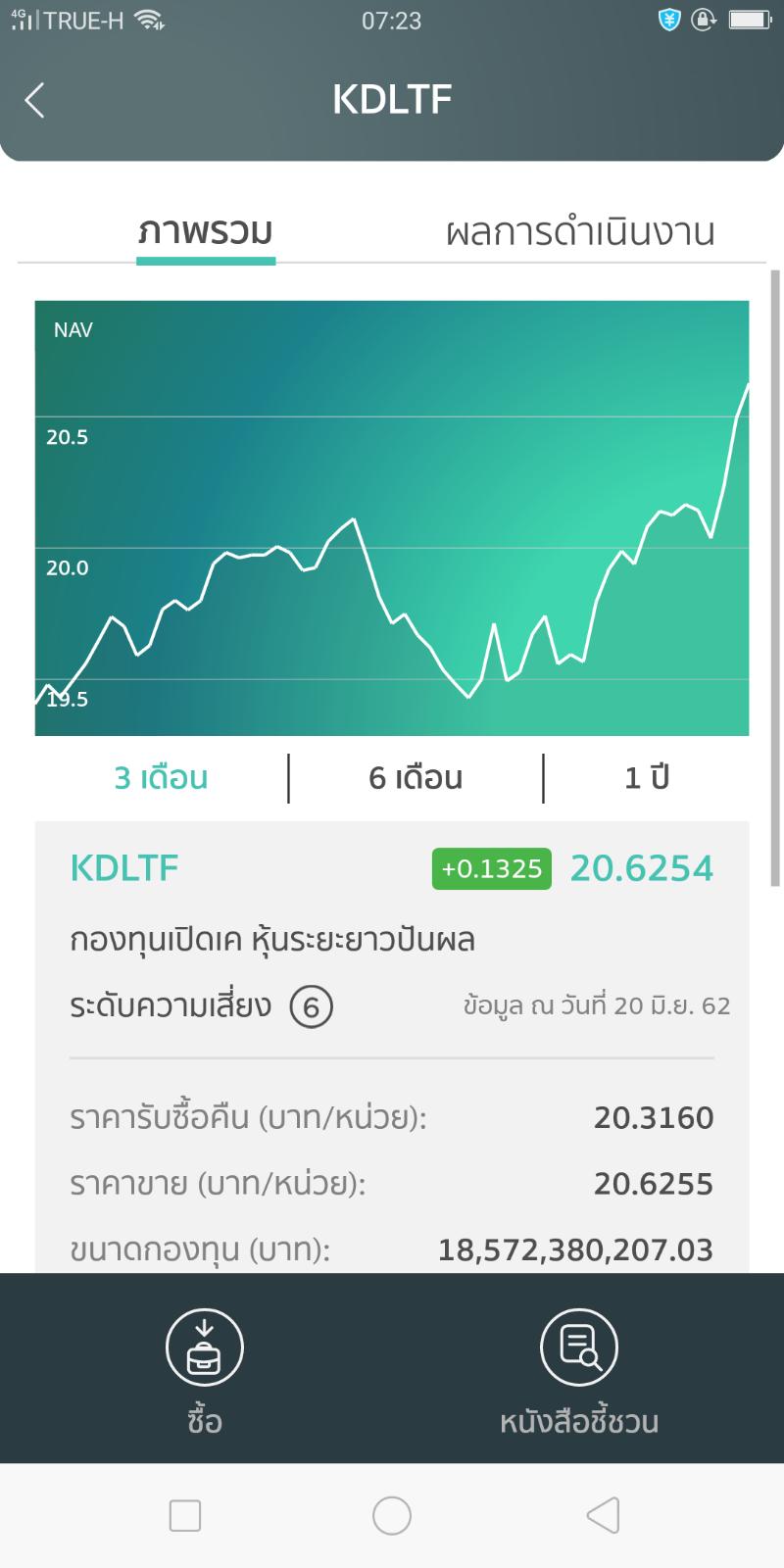This screenshot has width=784, height=1568.
Task: Switch the chart to 6 เดือน
Action: [x=416, y=778]
